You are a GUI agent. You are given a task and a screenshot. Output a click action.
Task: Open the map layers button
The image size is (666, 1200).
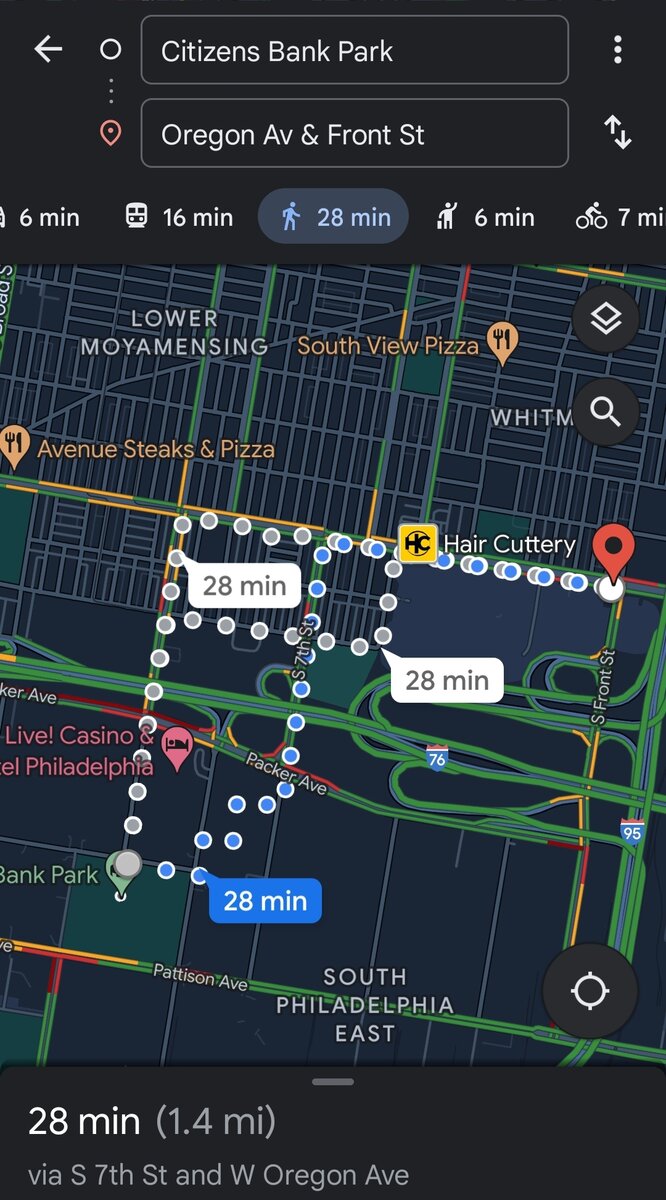606,320
